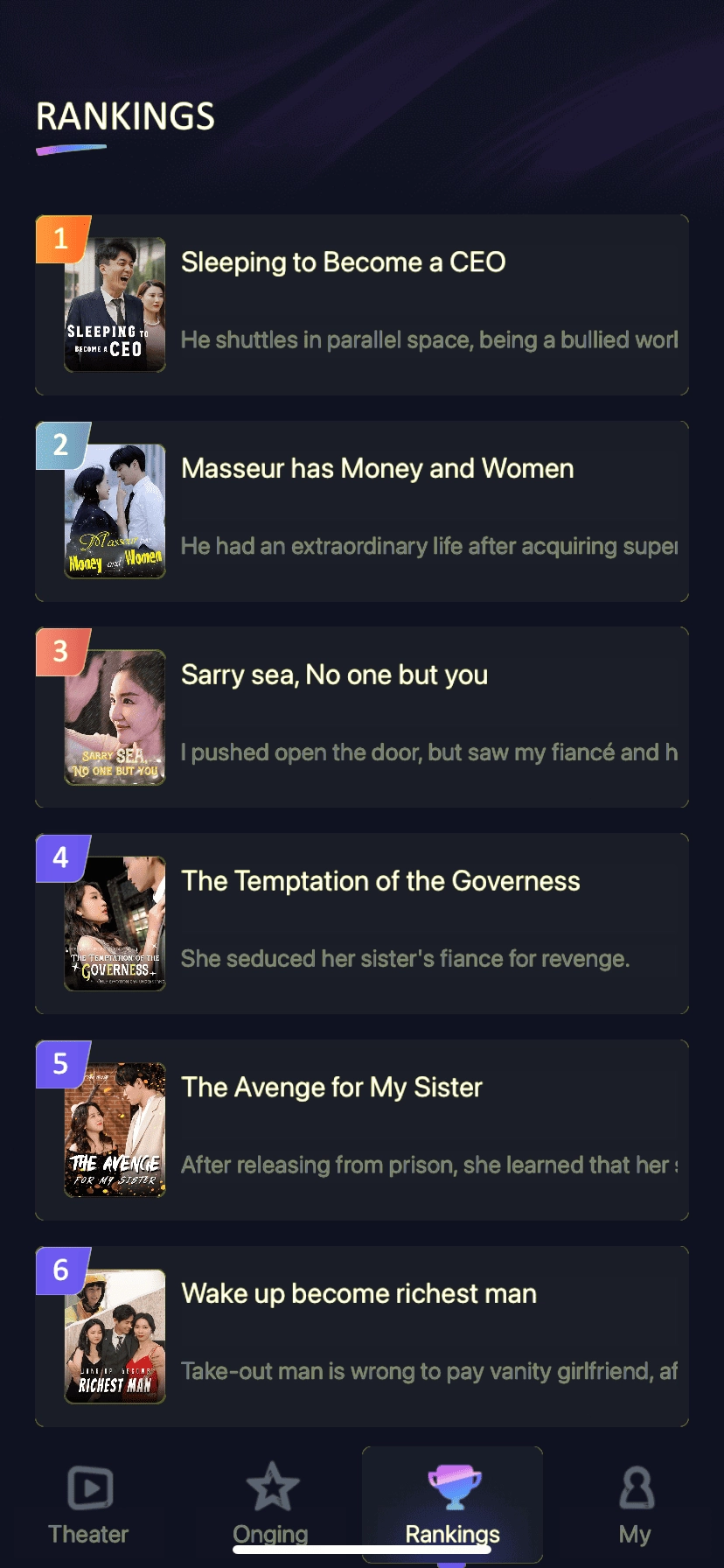Open Masseur has Money and Women

[x=361, y=511]
